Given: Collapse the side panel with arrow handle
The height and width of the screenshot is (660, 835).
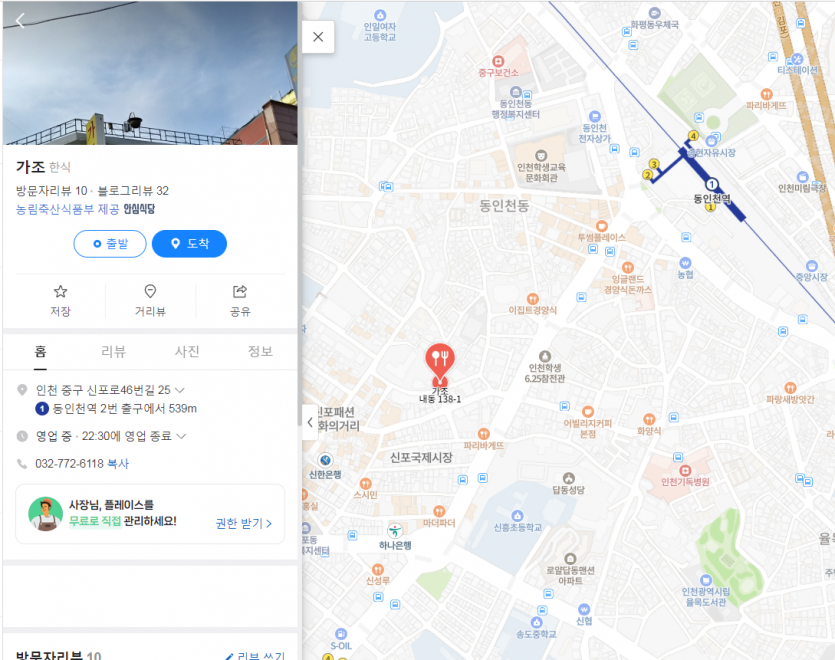Looking at the screenshot, I should [309, 422].
